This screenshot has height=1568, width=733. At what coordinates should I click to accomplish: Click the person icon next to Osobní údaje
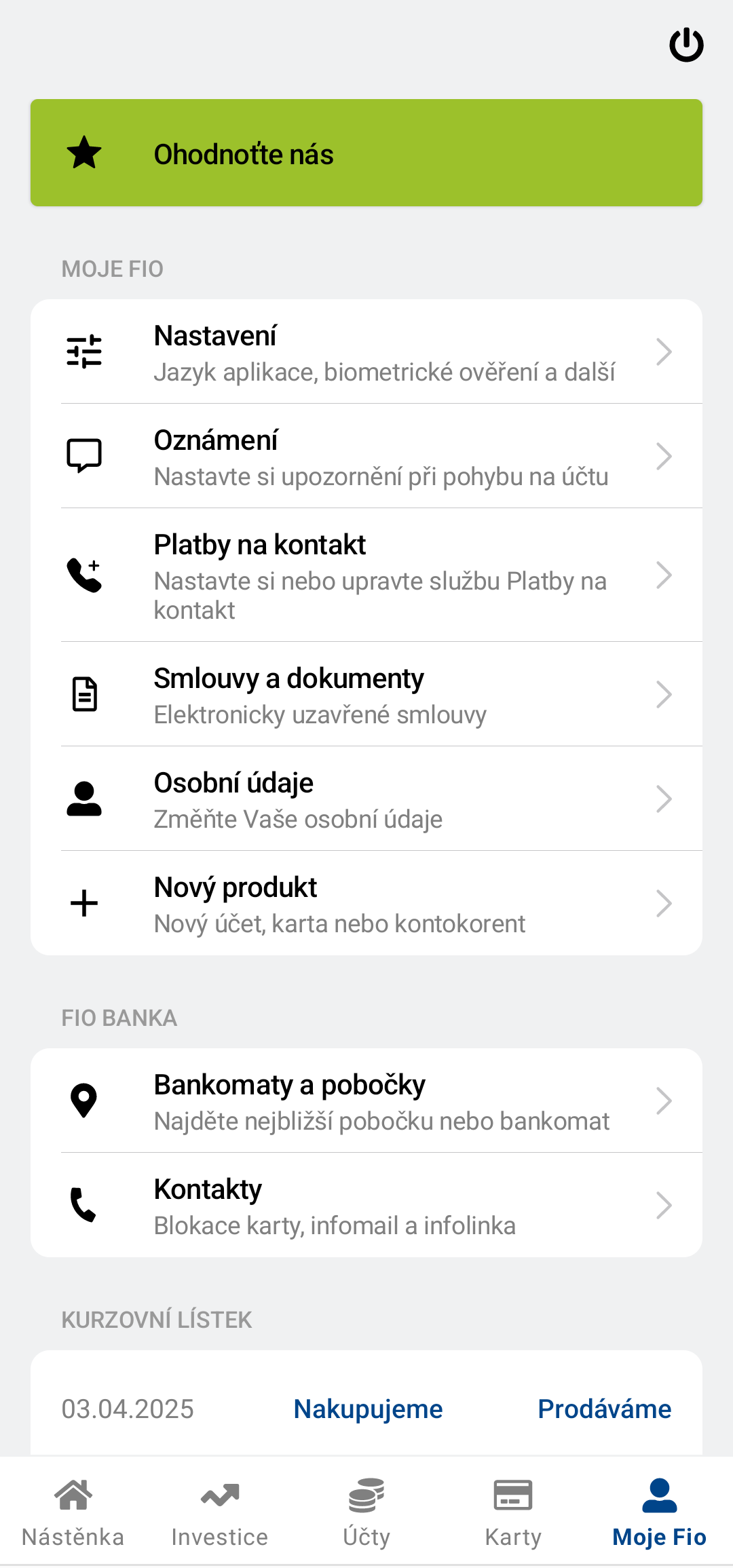(x=83, y=799)
